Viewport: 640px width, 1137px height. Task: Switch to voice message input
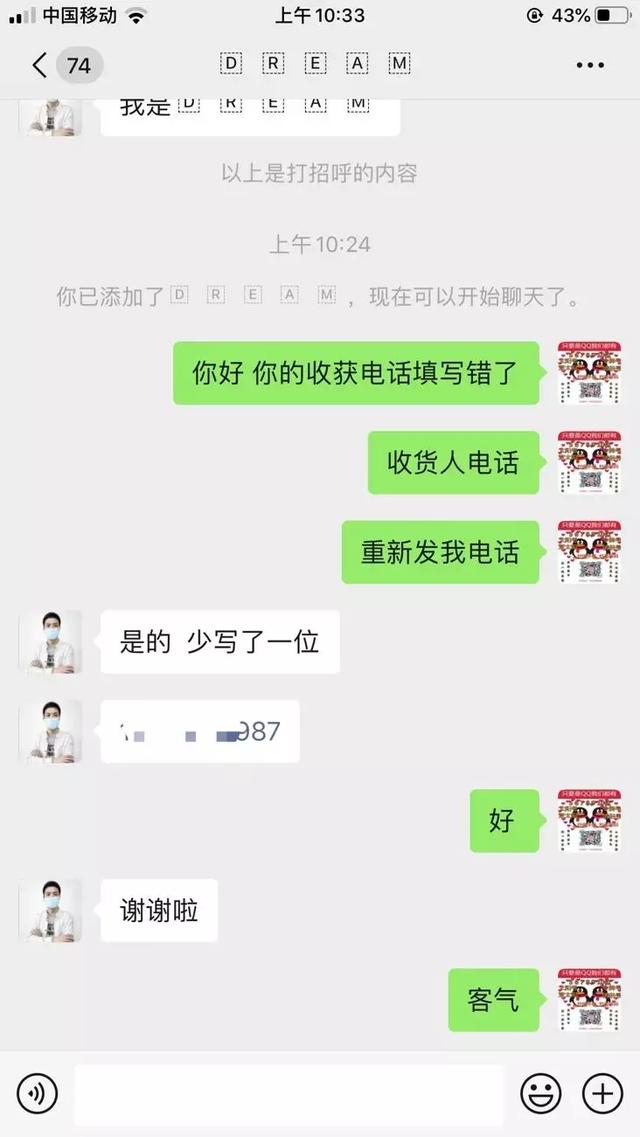pyautogui.click(x=37, y=1094)
